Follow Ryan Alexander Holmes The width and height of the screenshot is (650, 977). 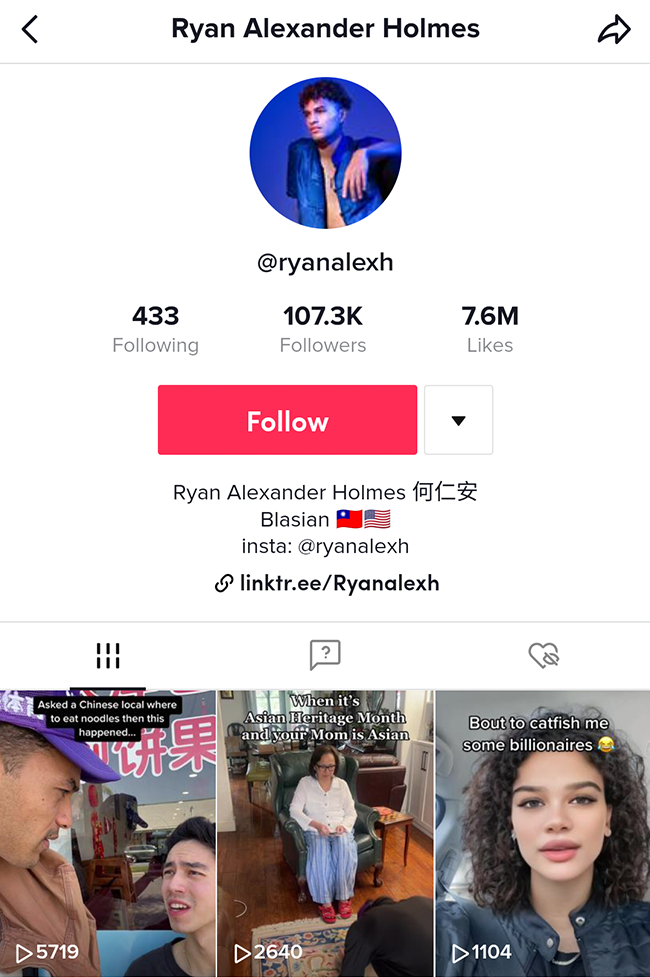[287, 421]
